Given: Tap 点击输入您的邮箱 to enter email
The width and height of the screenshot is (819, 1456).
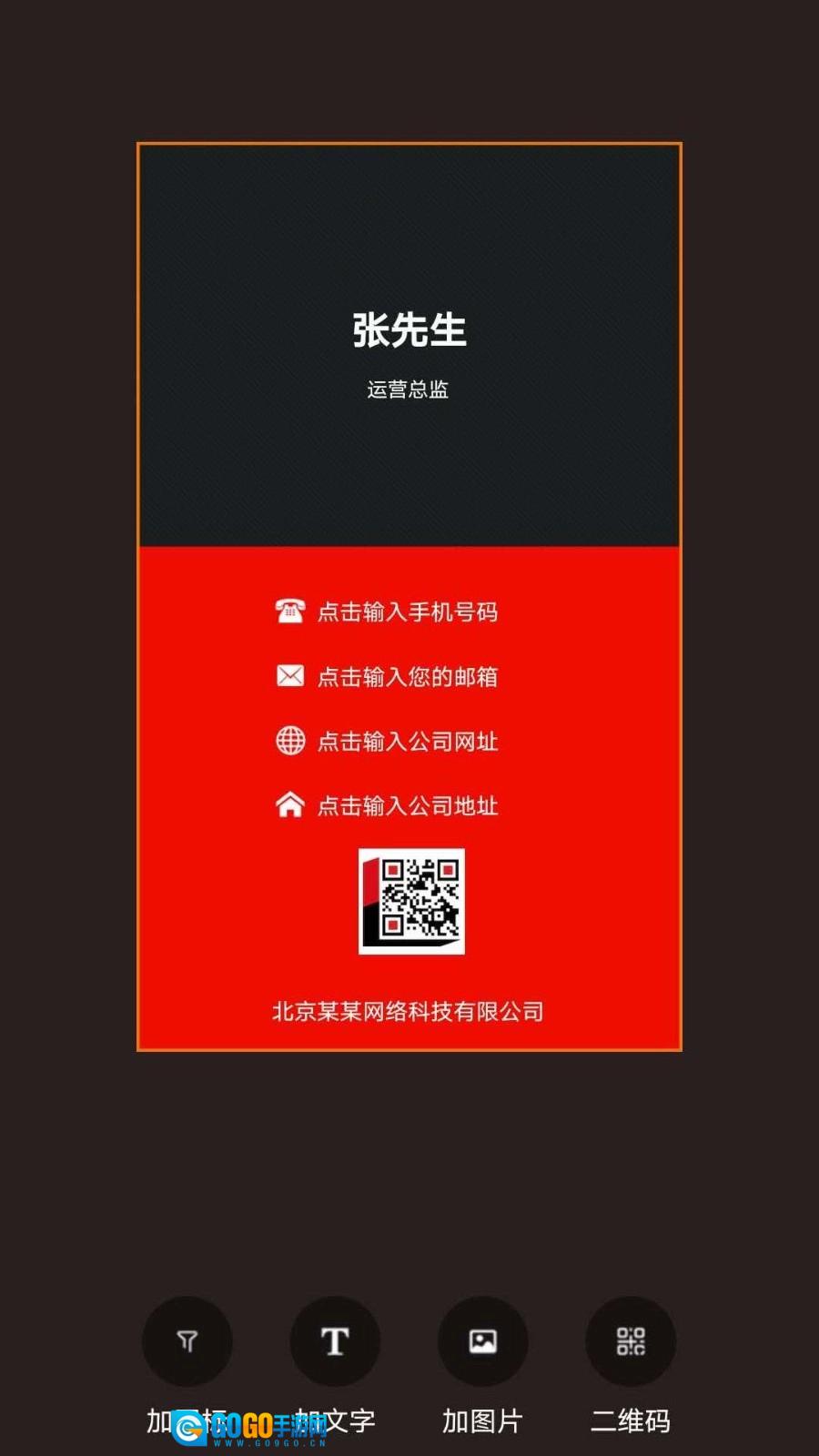Looking at the screenshot, I should click(407, 677).
